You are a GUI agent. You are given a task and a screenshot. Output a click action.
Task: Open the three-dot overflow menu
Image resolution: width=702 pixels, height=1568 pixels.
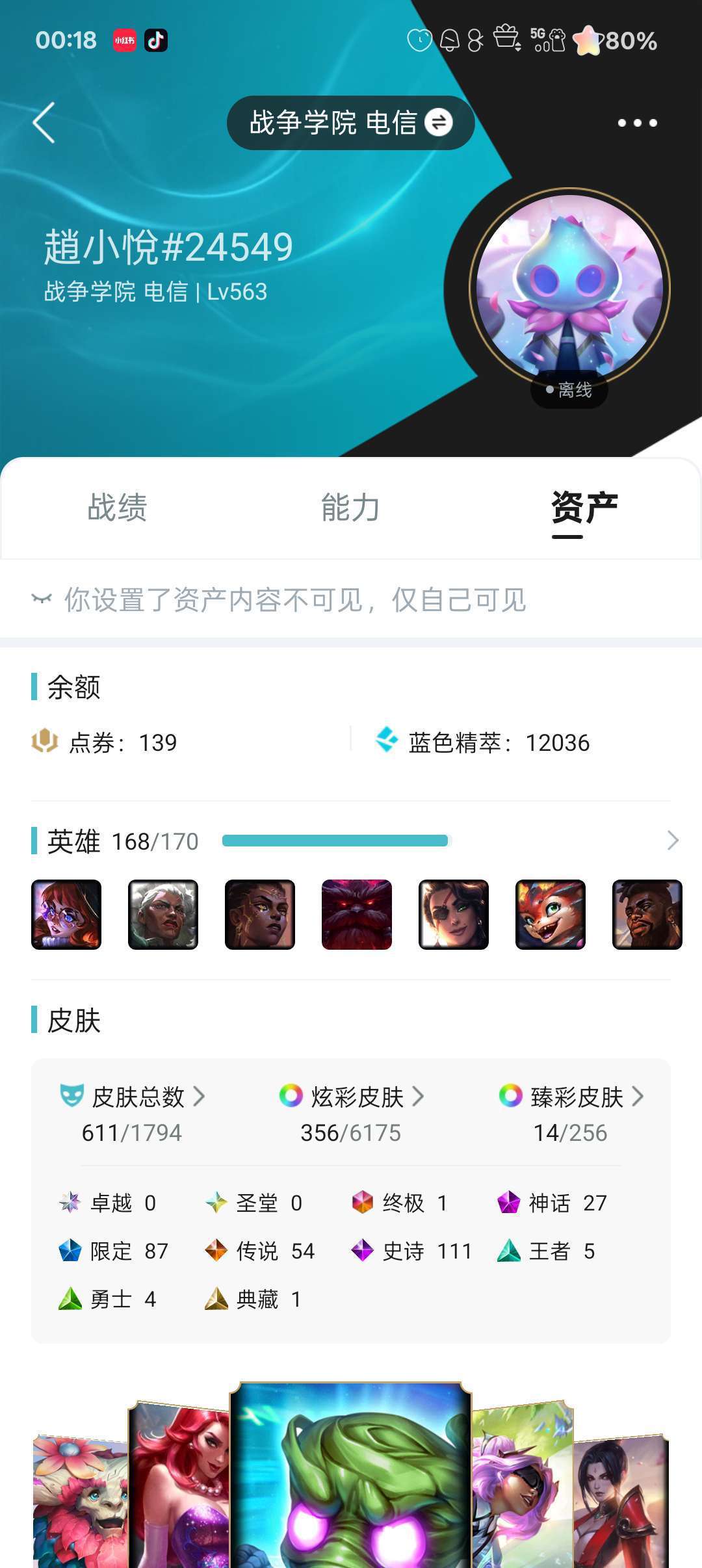pyautogui.click(x=637, y=123)
